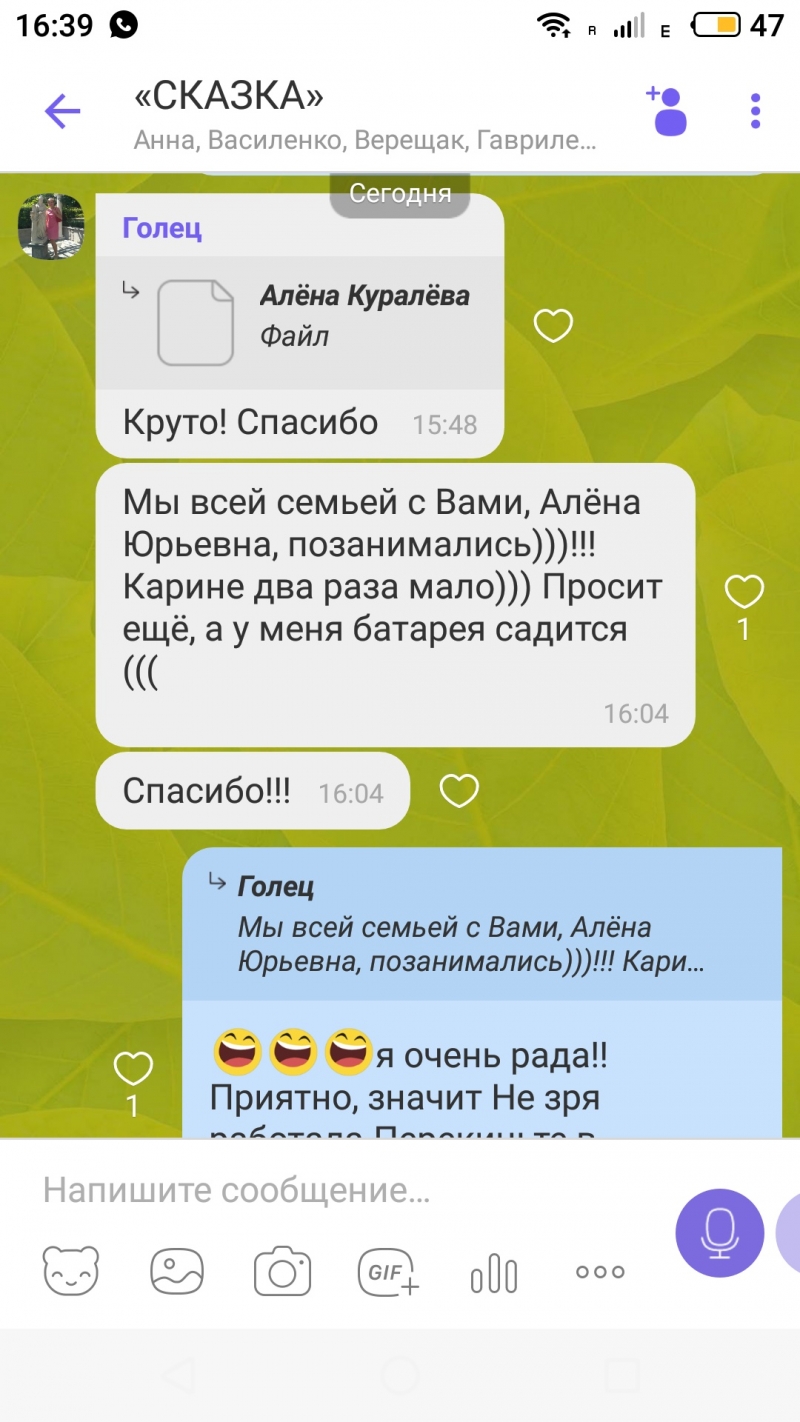
Task: Go back from the «СКАЗКА» chat
Action: point(62,111)
